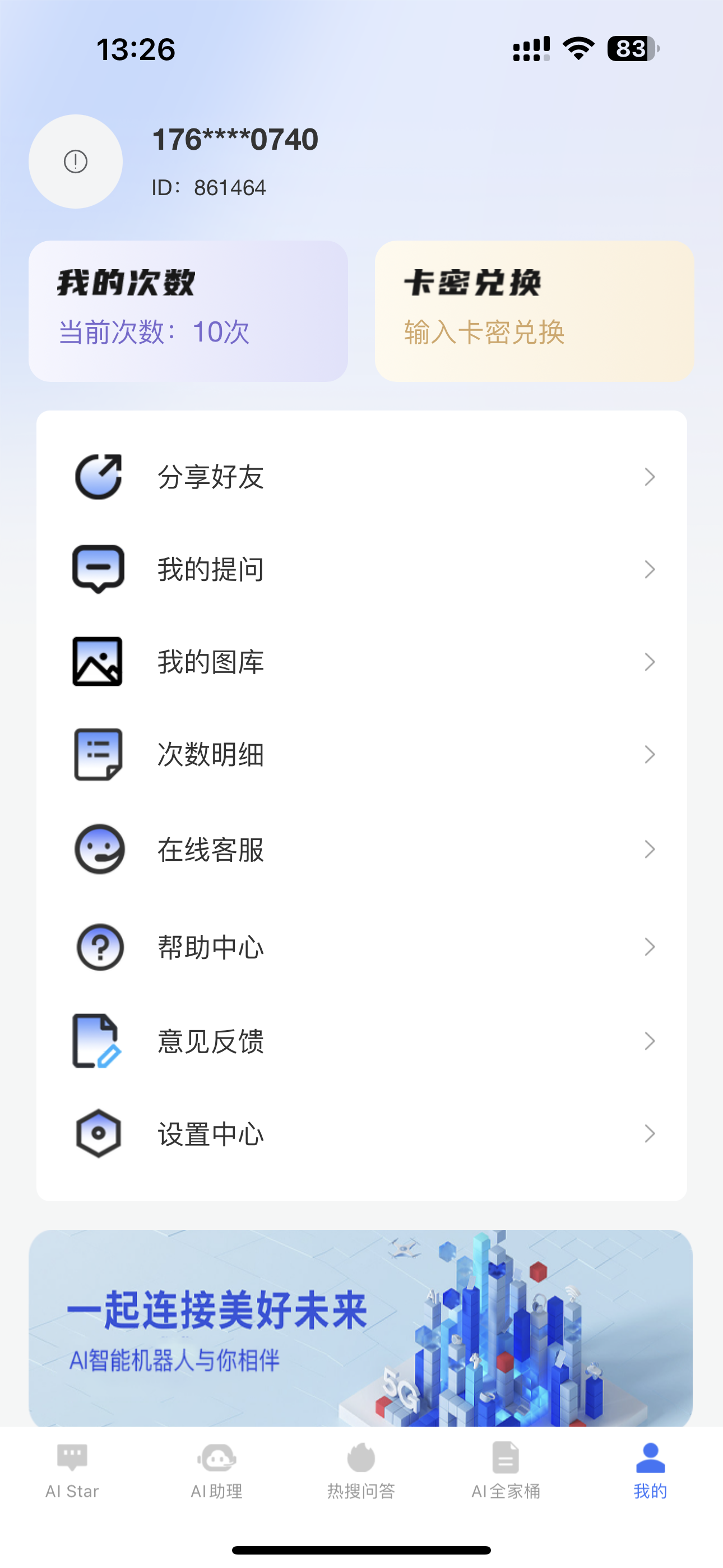This screenshot has width=723, height=1568.
Task: Open the 我的图库 picture icon
Action: pos(98,662)
